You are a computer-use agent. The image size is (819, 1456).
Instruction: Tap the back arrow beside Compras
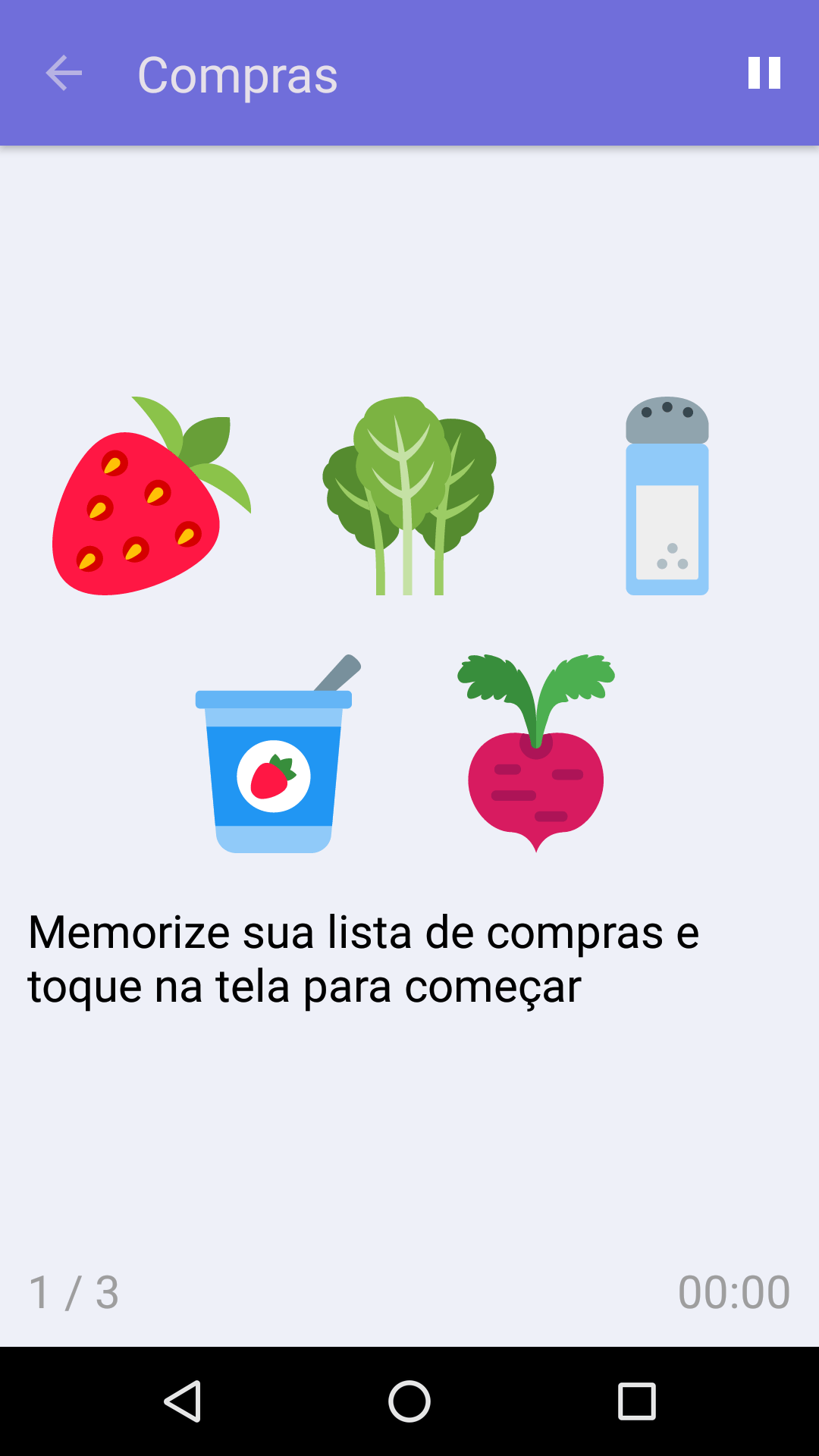64,74
